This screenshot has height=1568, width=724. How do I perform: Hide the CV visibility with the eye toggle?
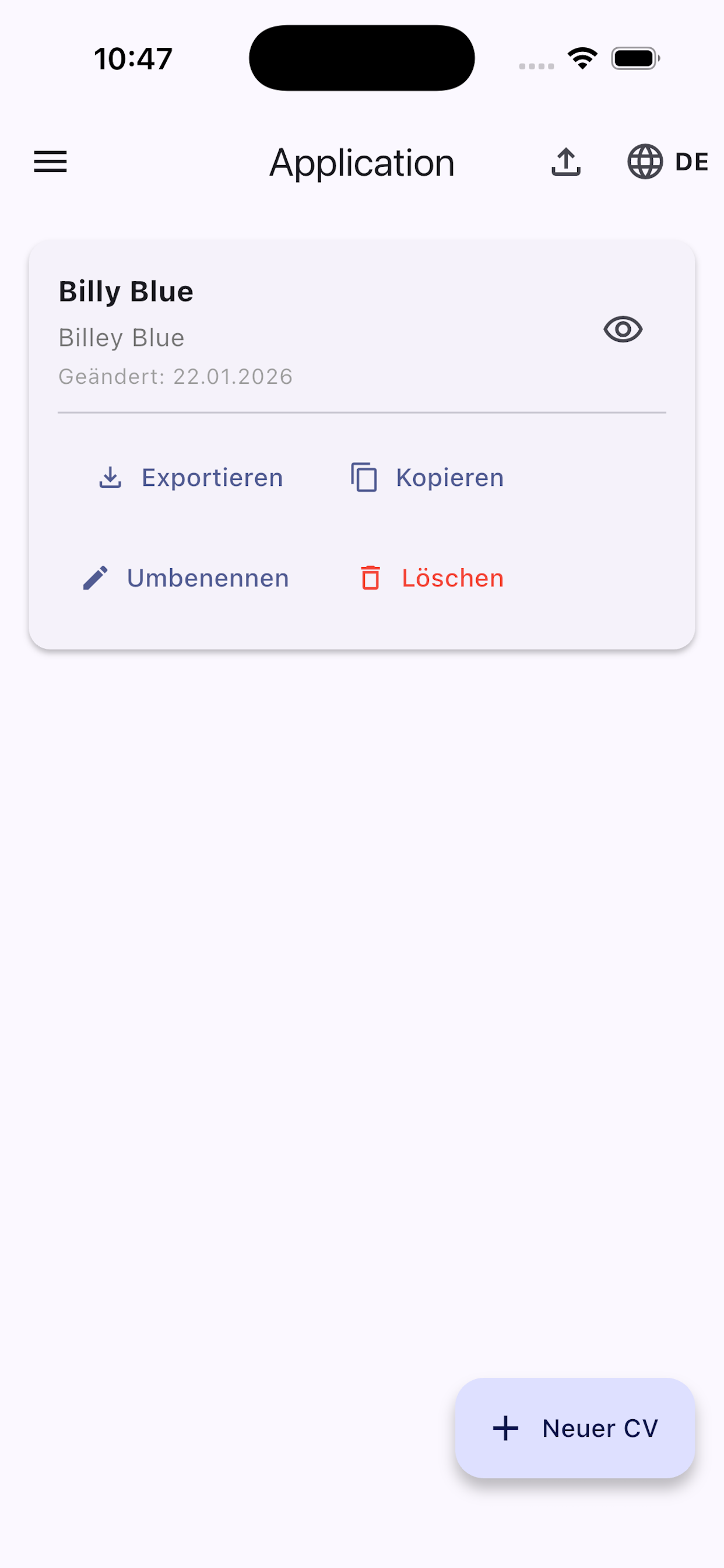[624, 330]
